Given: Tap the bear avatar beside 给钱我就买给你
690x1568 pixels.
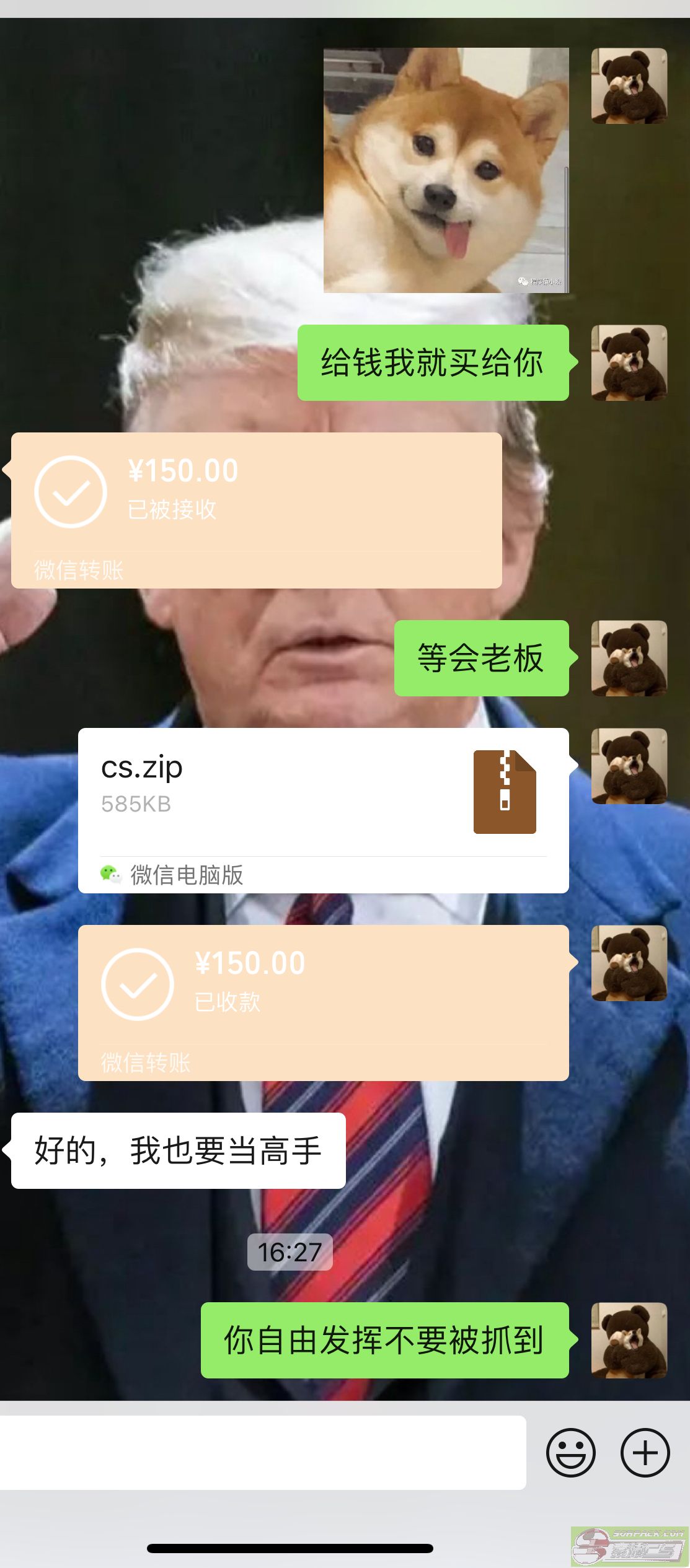Looking at the screenshot, I should [629, 362].
